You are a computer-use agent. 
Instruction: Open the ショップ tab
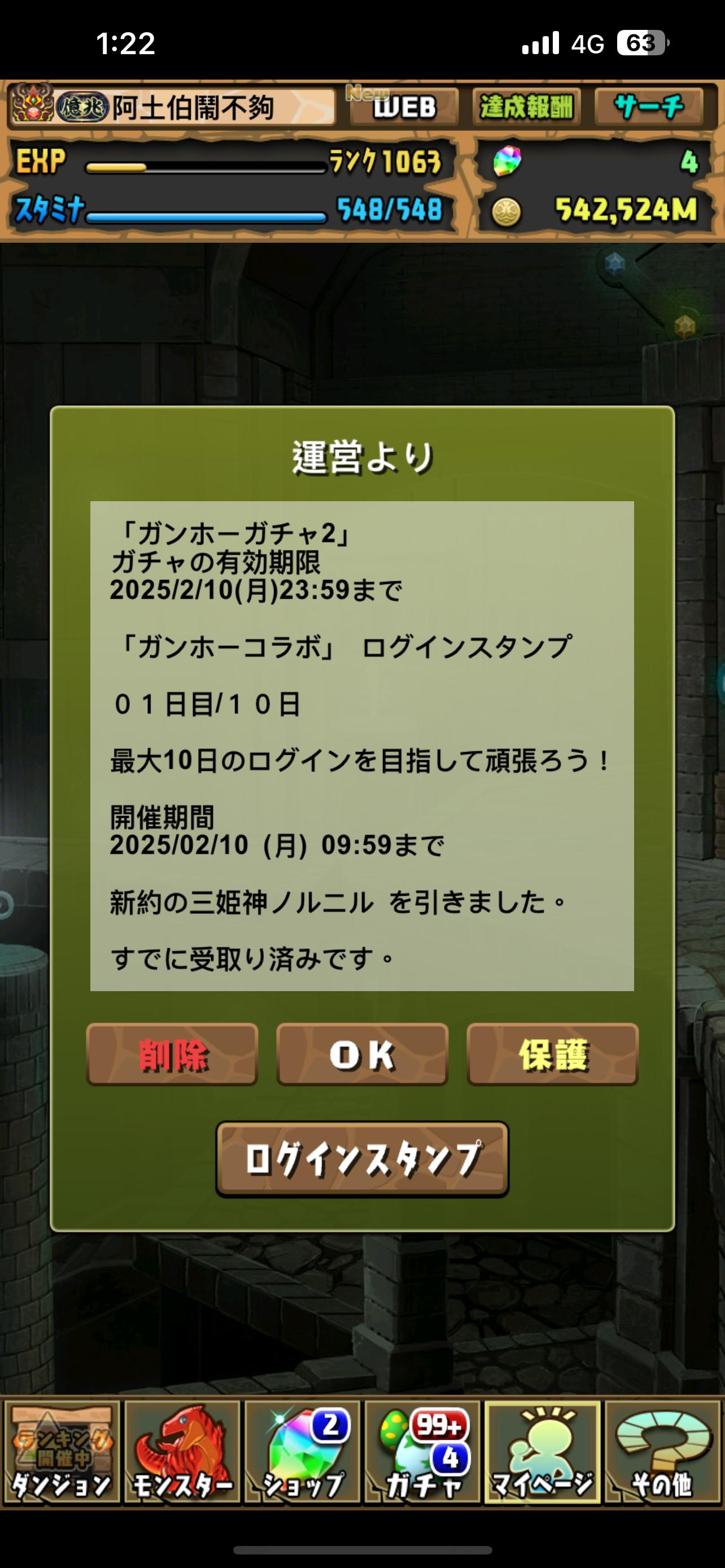(x=303, y=1452)
